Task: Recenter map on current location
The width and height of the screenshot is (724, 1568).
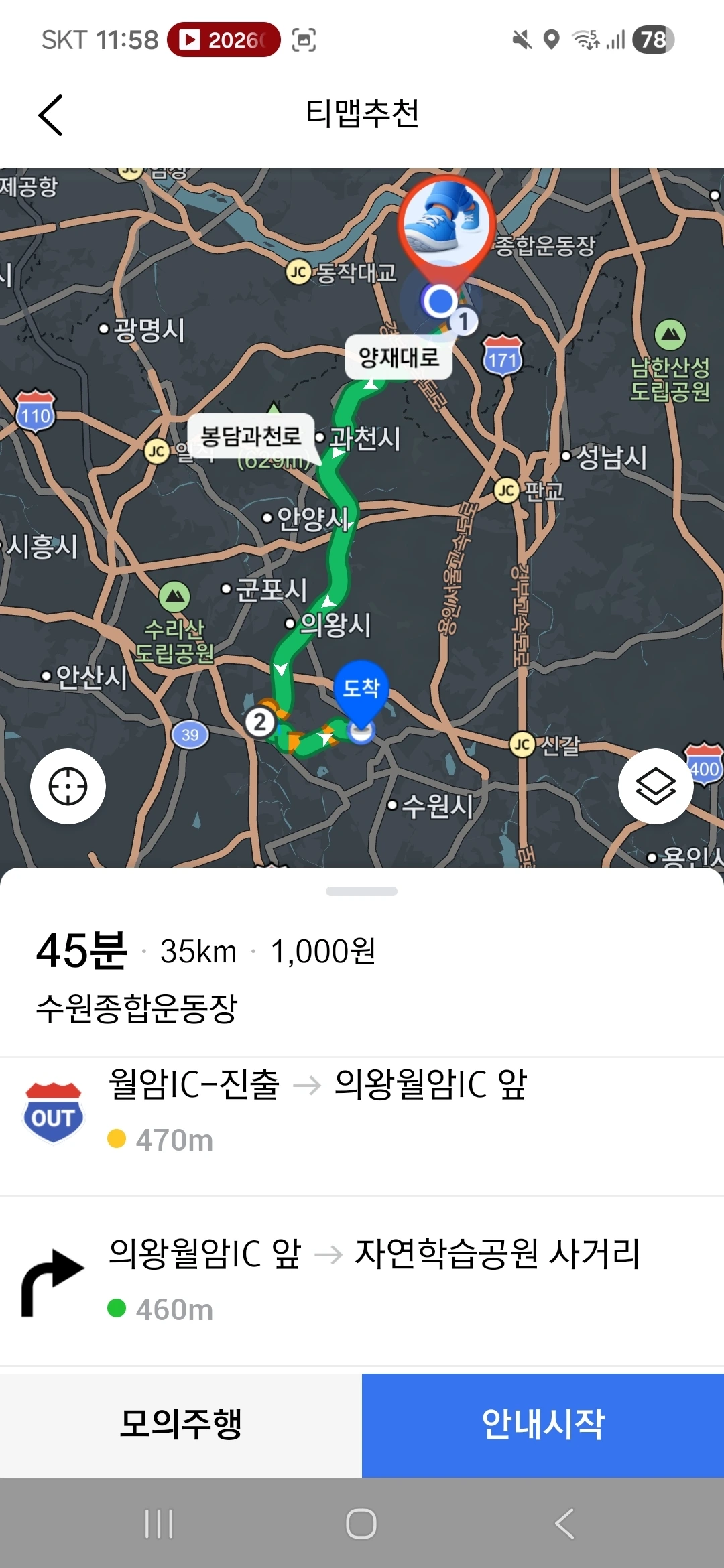Action: click(x=68, y=786)
